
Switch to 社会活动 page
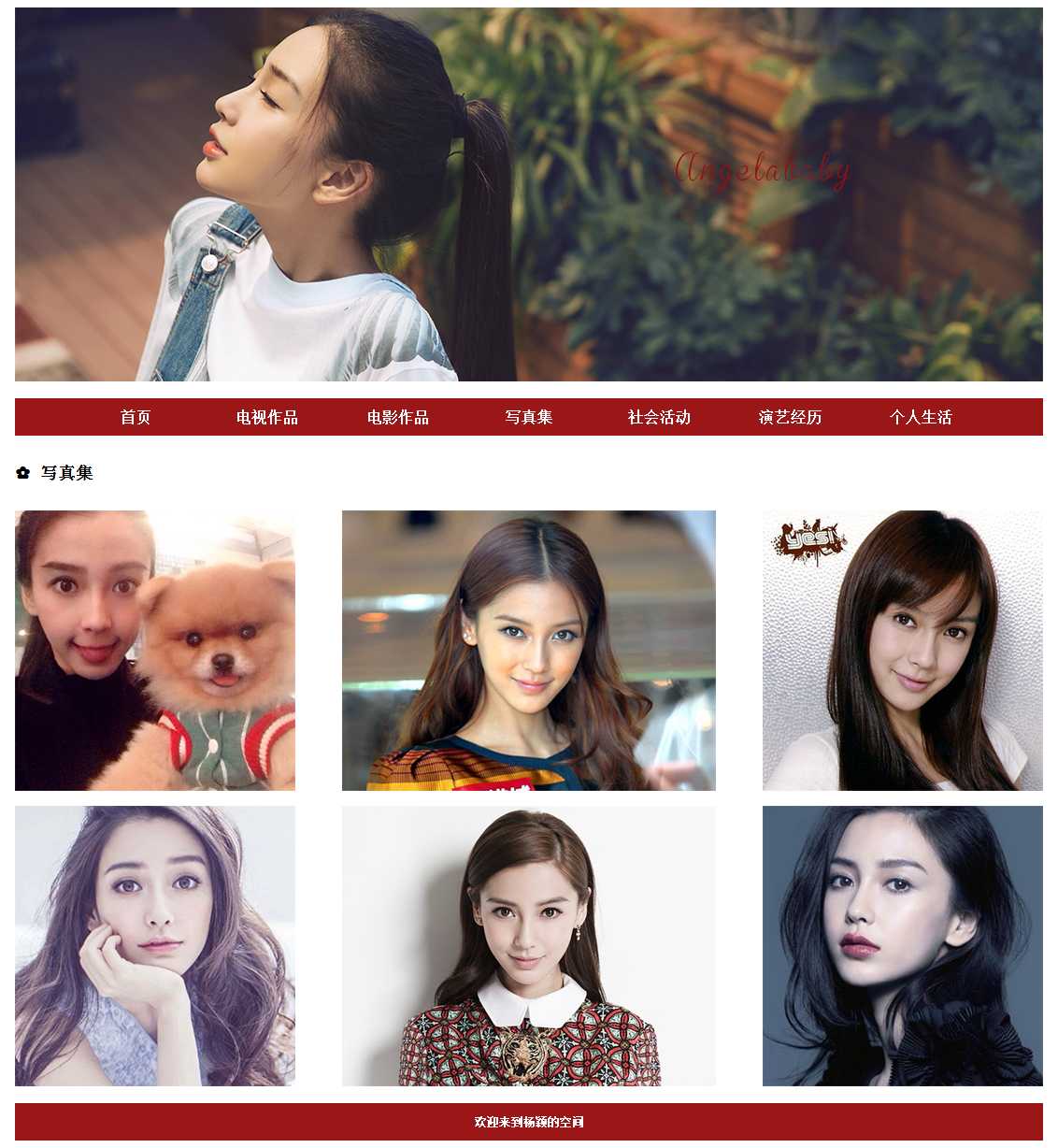659,417
